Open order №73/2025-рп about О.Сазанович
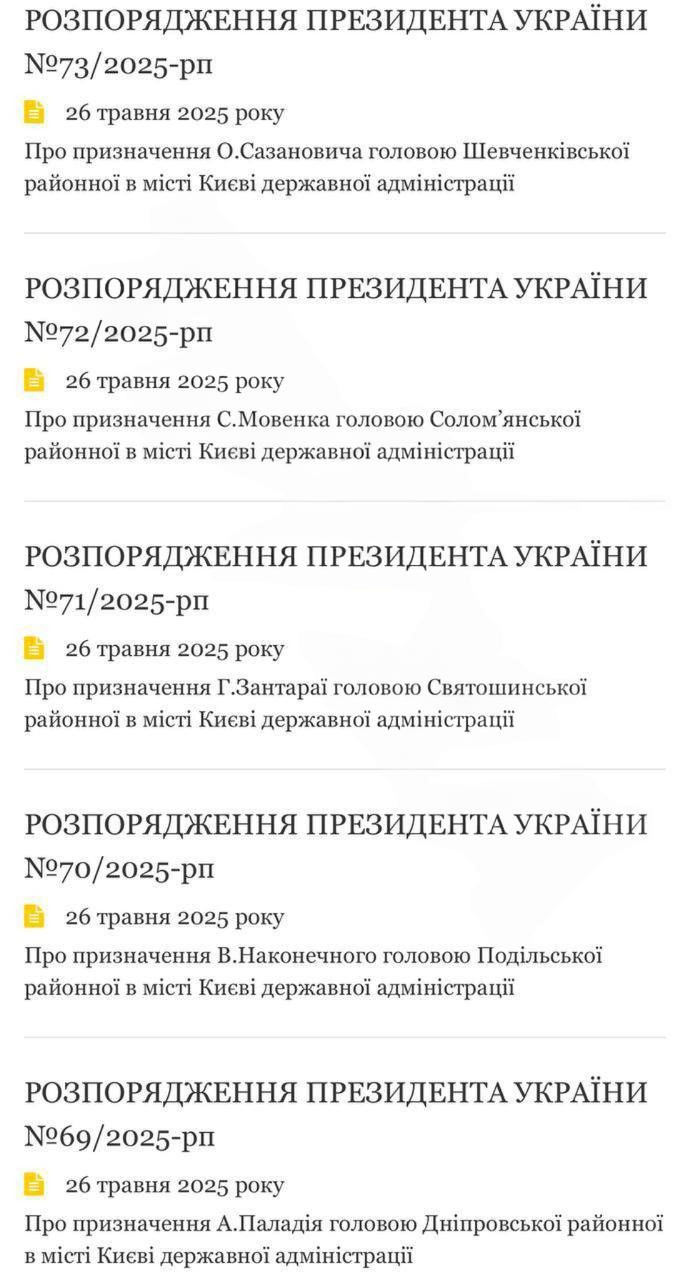Screen dimensions: 690x1280 [x=335, y=42]
